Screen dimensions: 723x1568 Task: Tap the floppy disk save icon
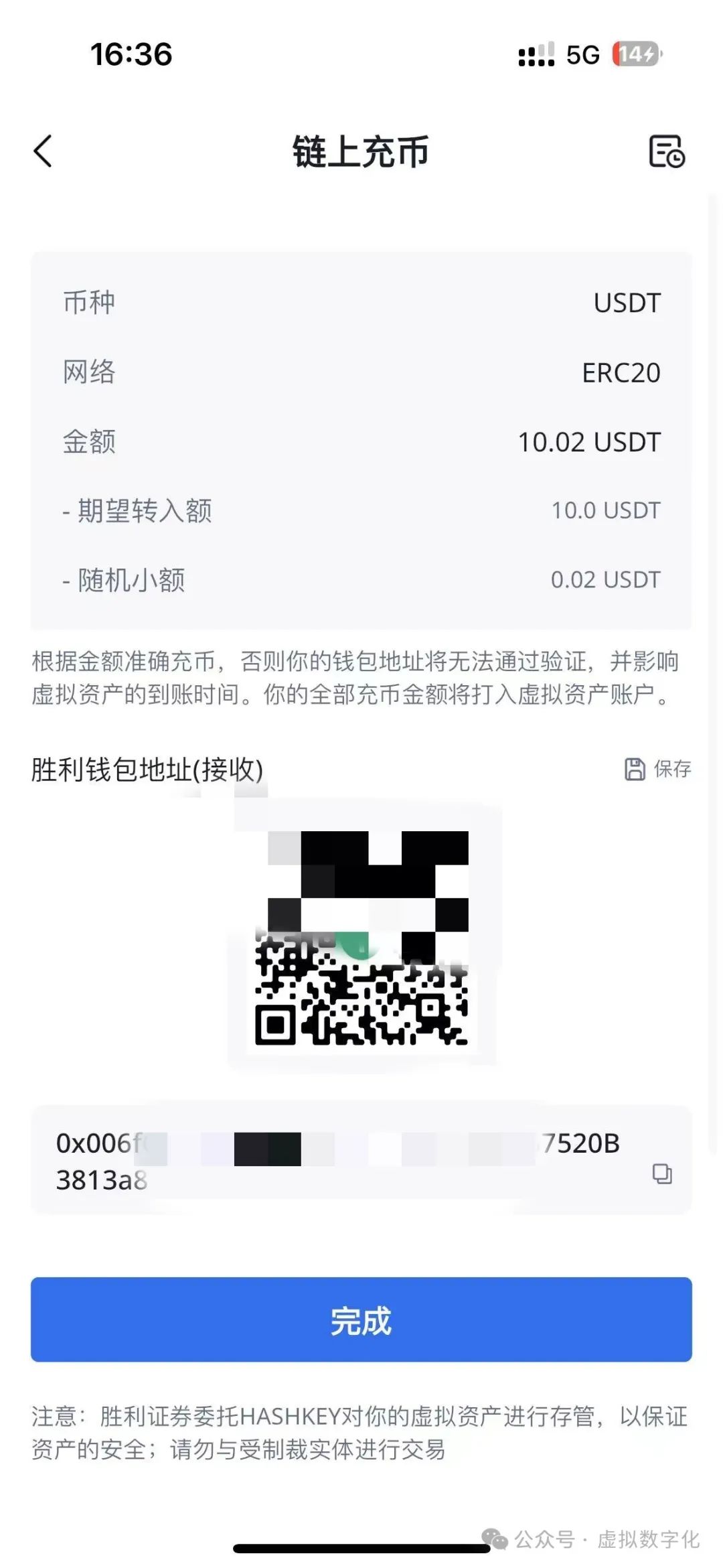(635, 768)
